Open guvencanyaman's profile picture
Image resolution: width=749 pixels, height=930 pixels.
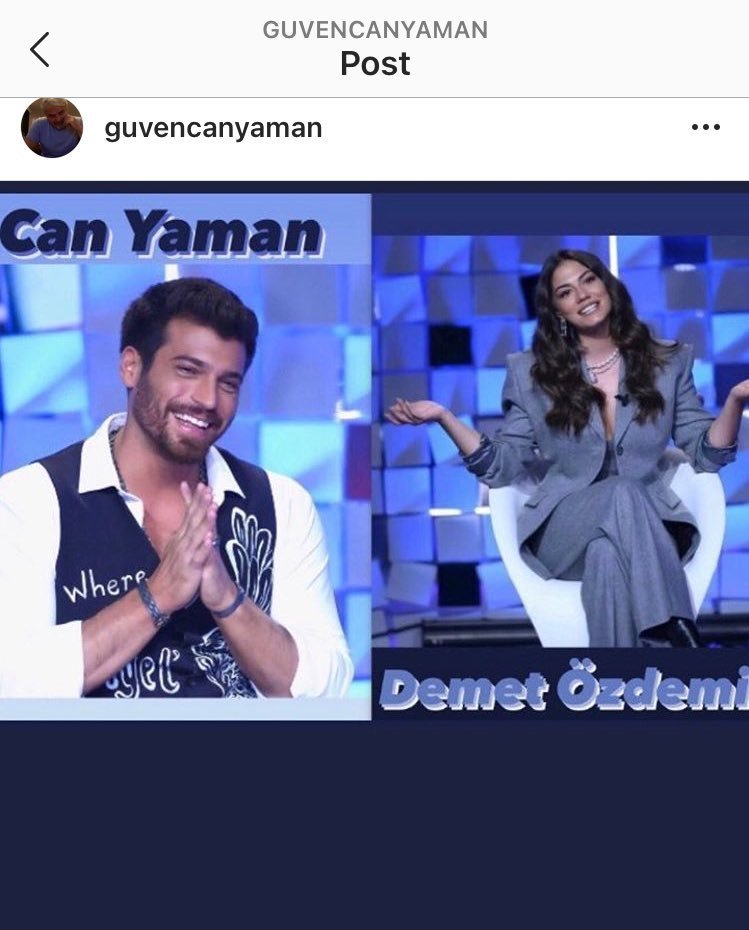52,128
